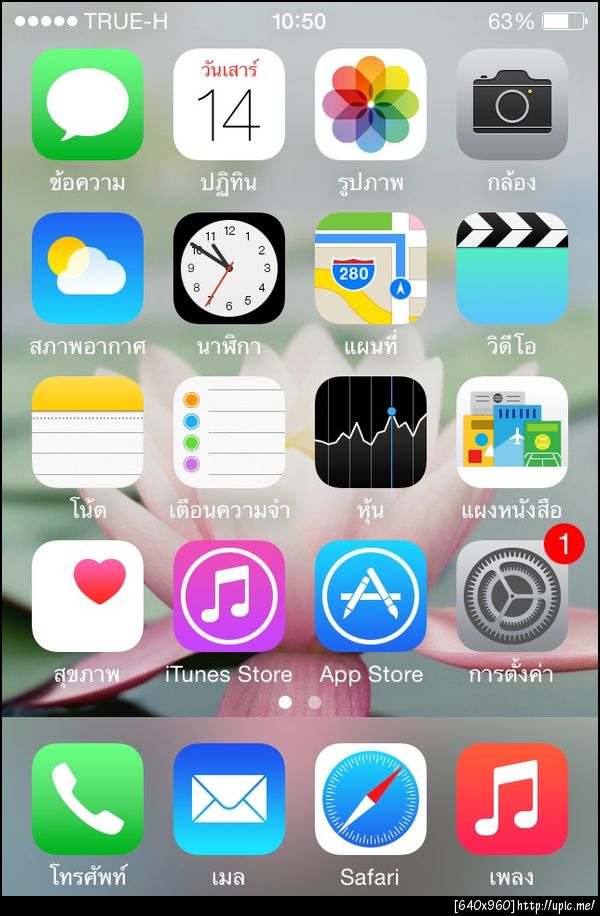Open the Health app (สุขภาพ)
600x916 pixels.
(88, 596)
